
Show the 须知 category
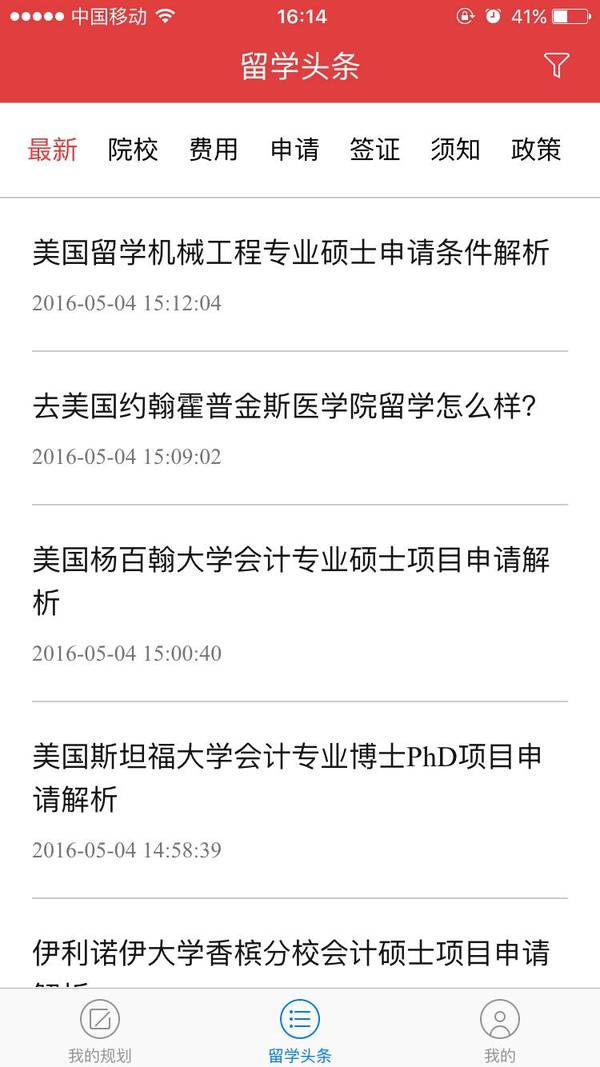455,150
